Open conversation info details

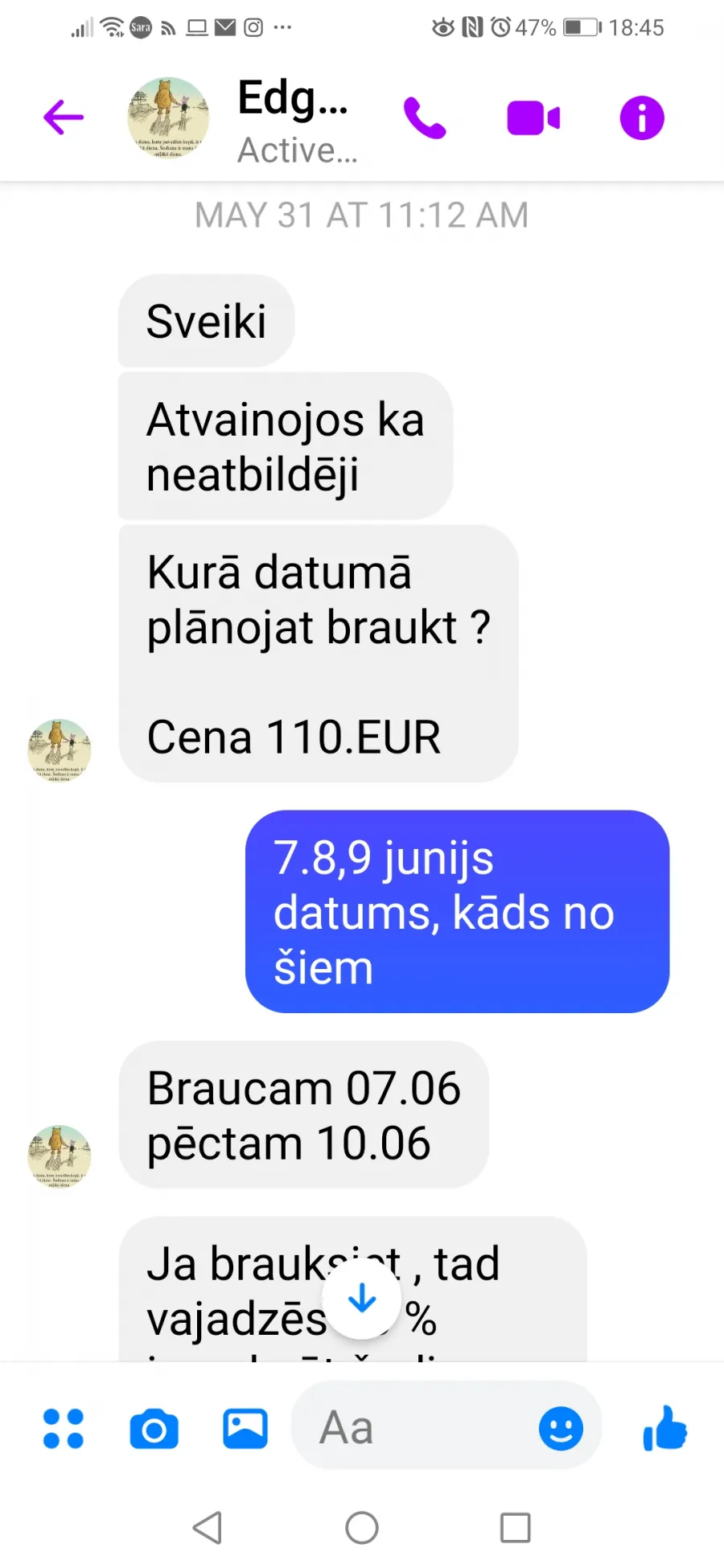click(x=642, y=118)
